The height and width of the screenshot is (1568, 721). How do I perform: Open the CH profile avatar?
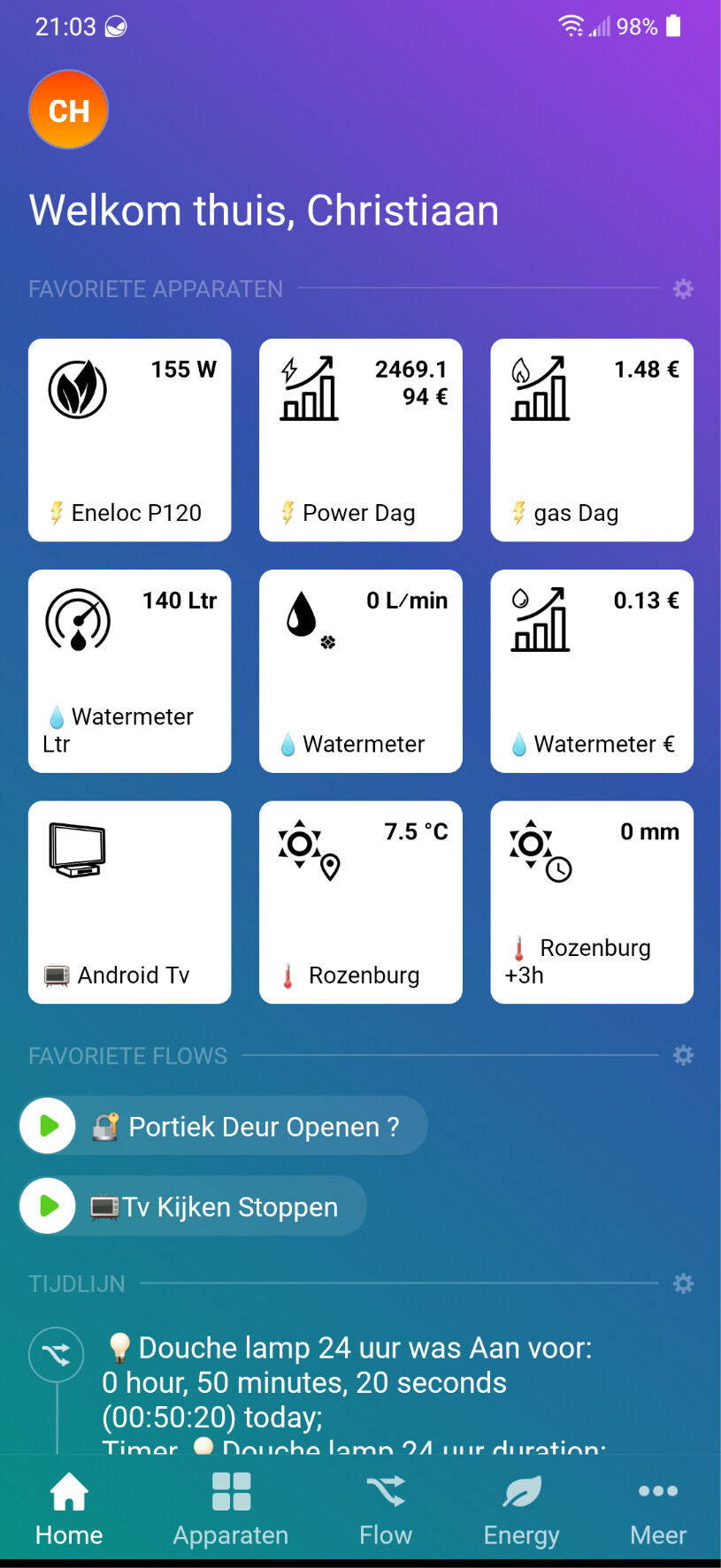[x=68, y=110]
